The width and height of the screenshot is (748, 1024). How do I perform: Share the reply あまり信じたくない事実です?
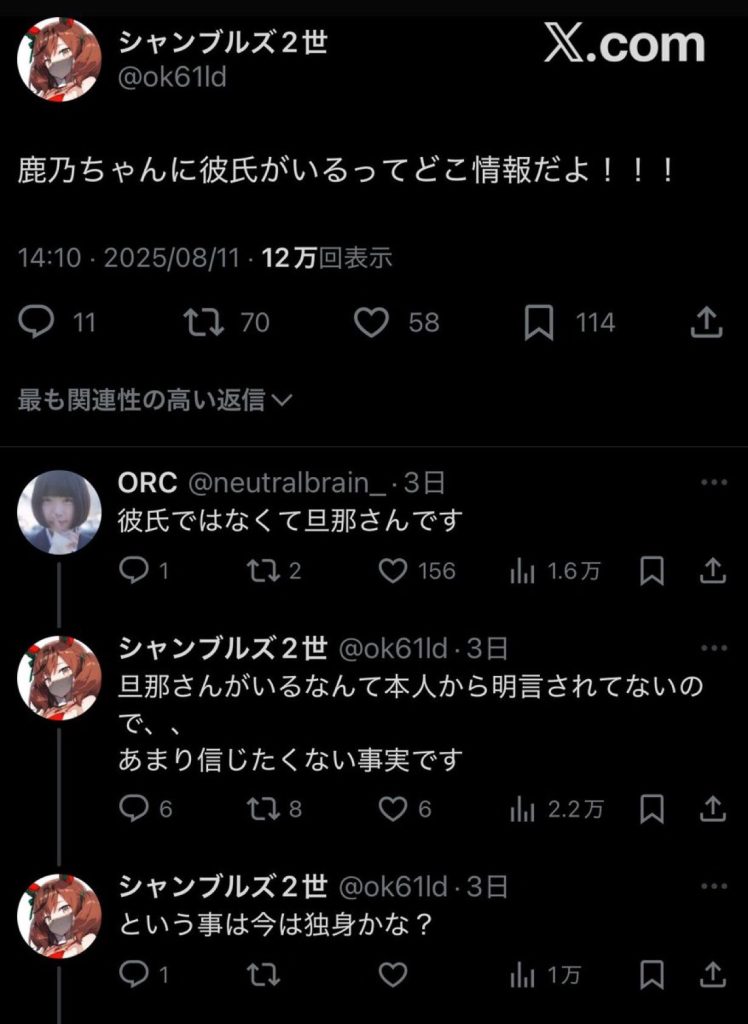pos(712,808)
